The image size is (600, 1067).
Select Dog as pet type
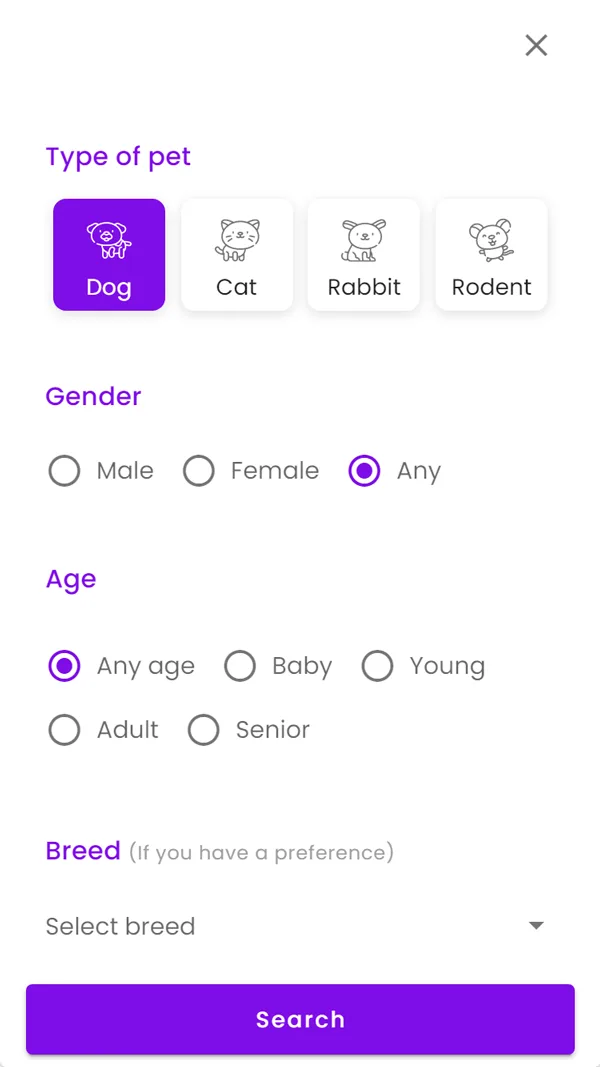[110, 255]
